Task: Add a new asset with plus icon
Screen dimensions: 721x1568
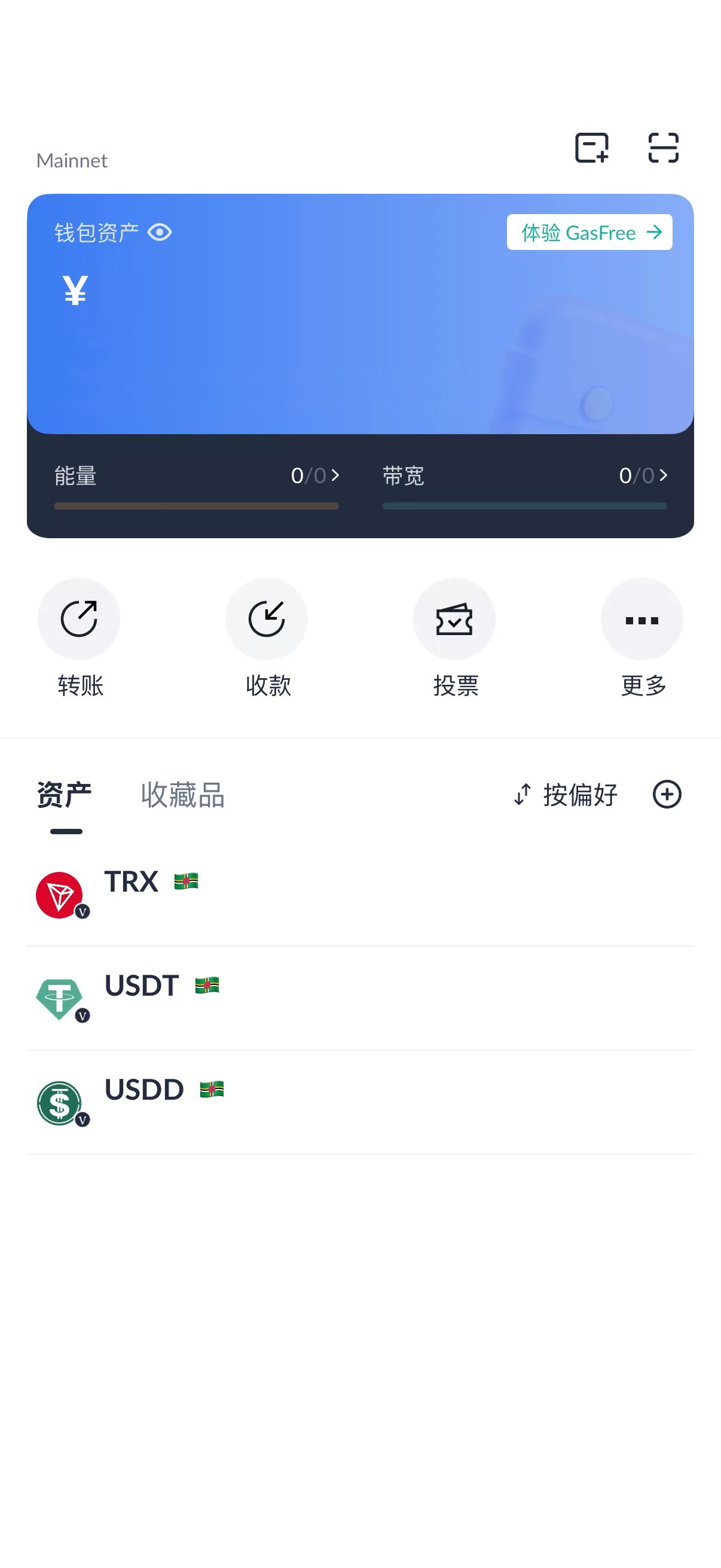Action: coord(667,795)
